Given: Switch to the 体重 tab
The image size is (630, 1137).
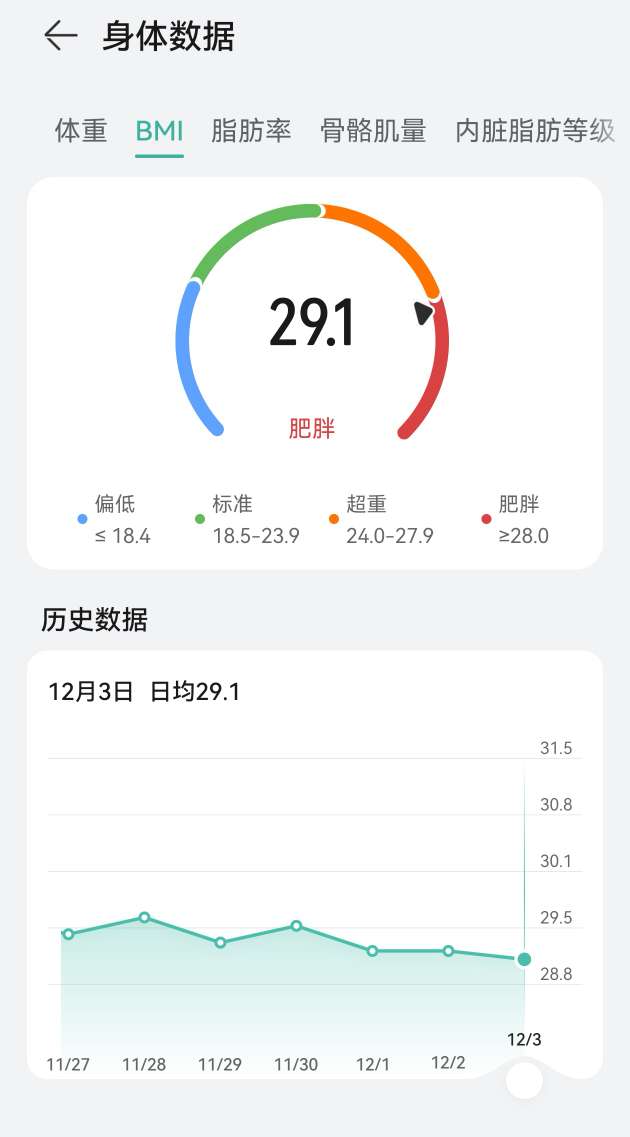Looking at the screenshot, I should click(81, 131).
